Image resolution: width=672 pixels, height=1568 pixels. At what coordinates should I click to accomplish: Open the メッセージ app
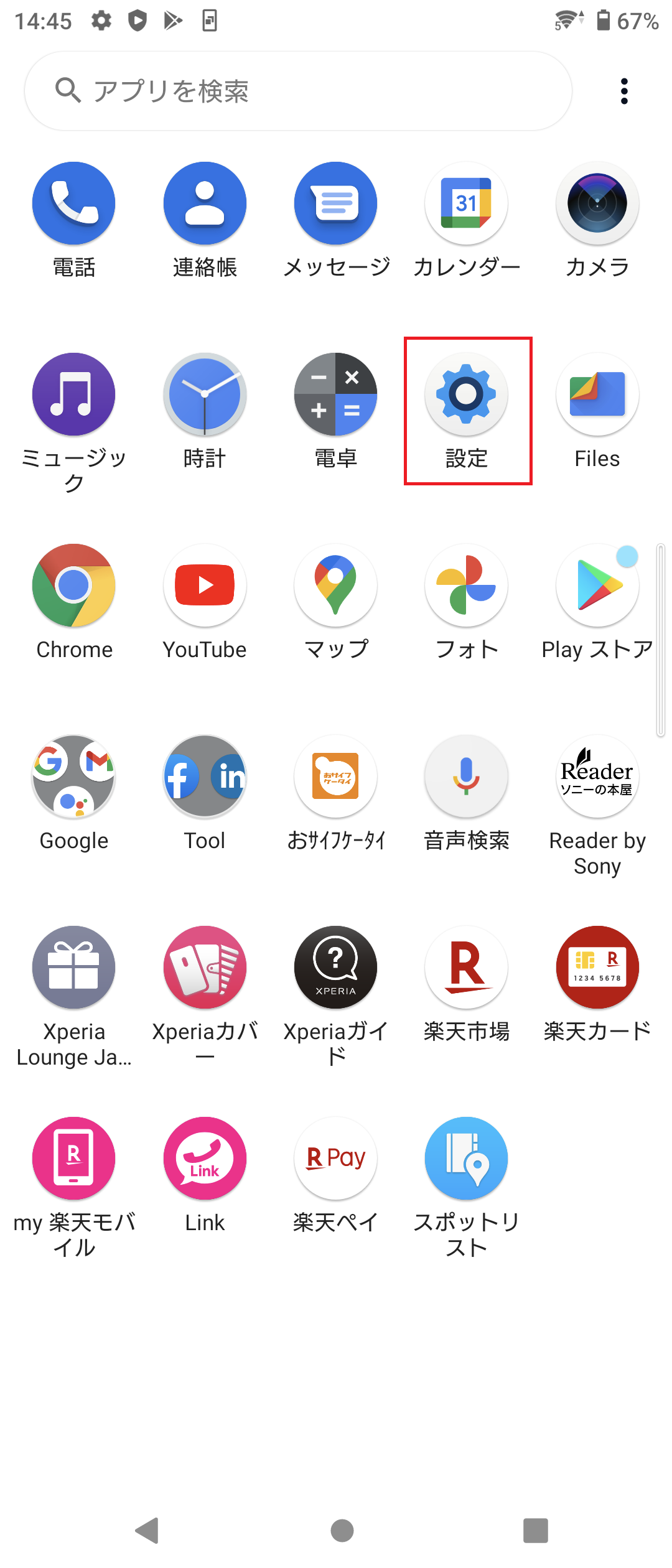pos(335,204)
